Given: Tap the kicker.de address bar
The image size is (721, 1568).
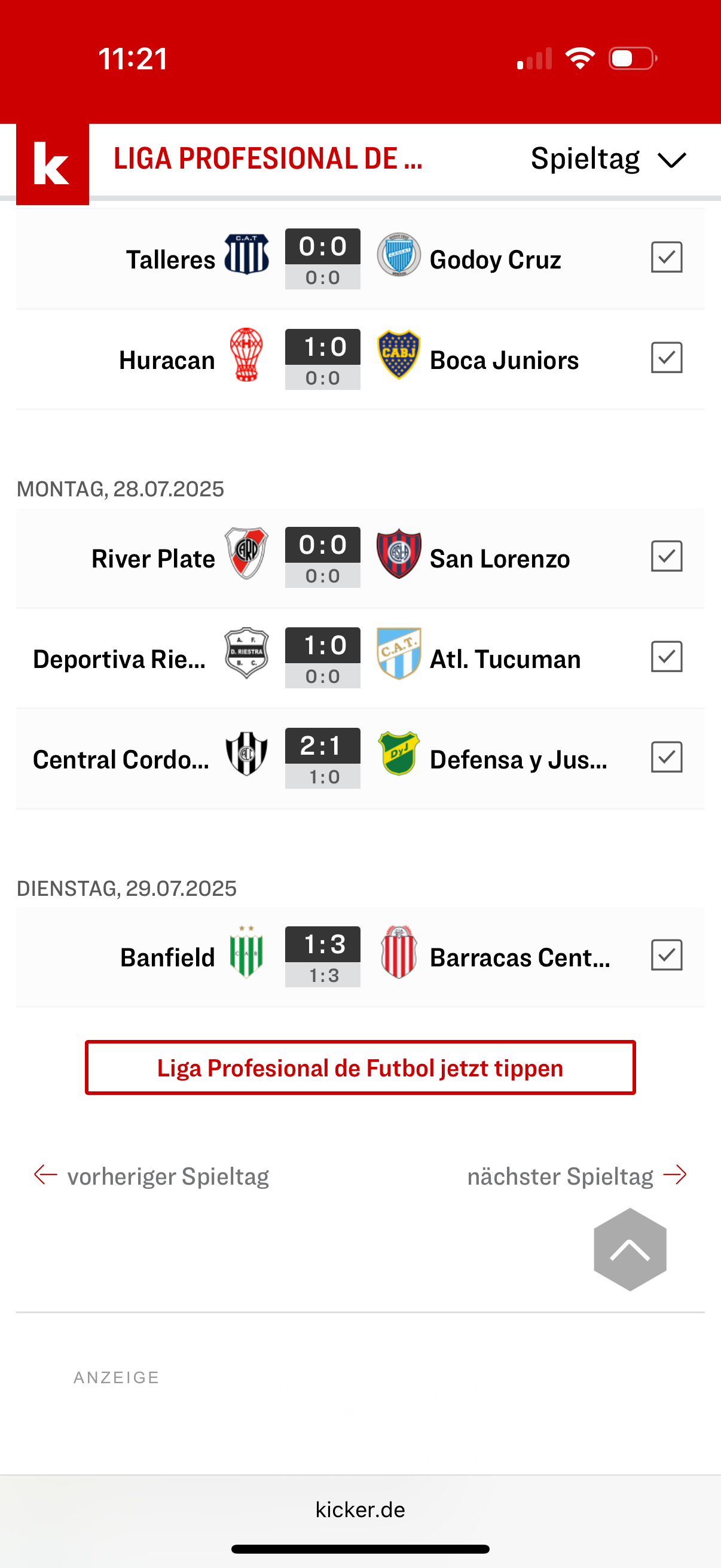Looking at the screenshot, I should [x=360, y=1509].
